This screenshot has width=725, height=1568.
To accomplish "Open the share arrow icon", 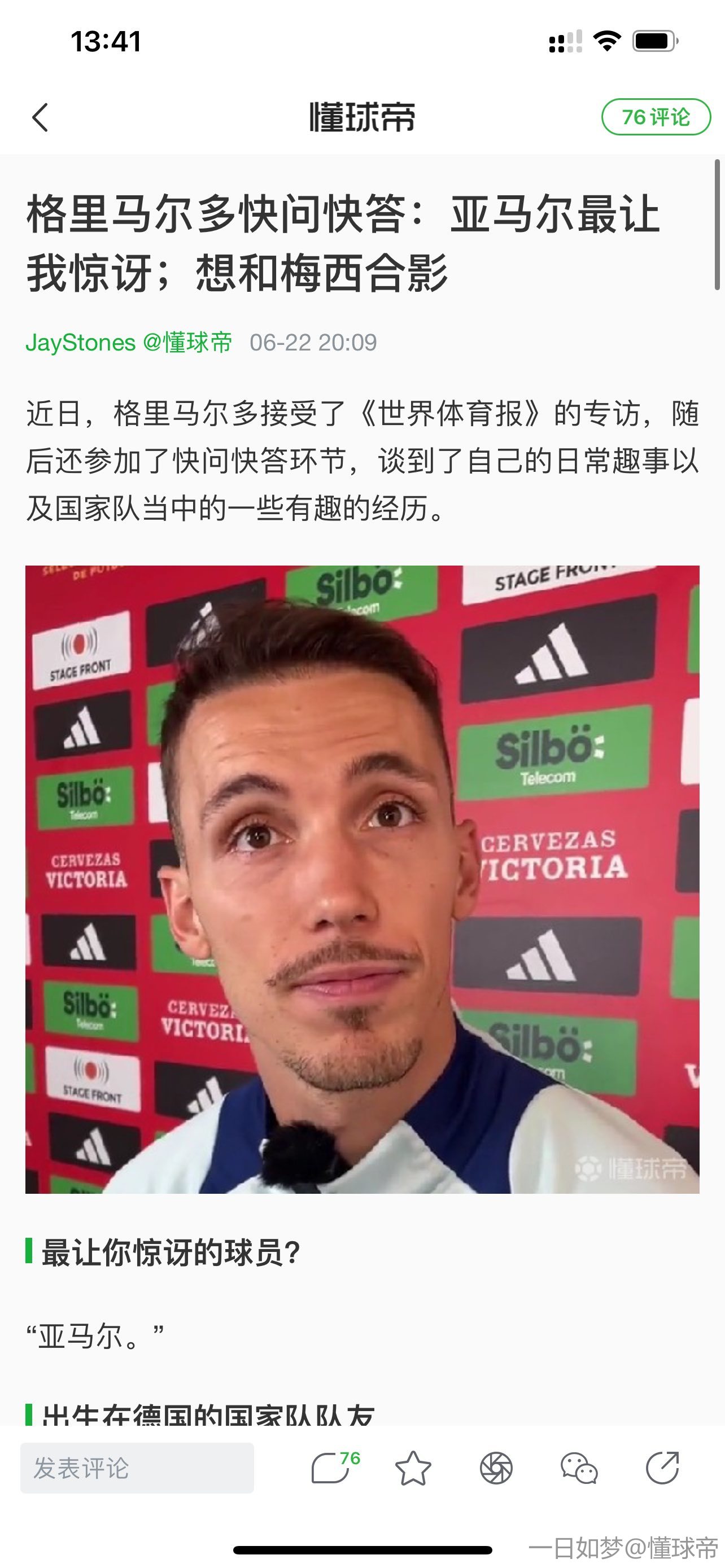I will point(662,1468).
